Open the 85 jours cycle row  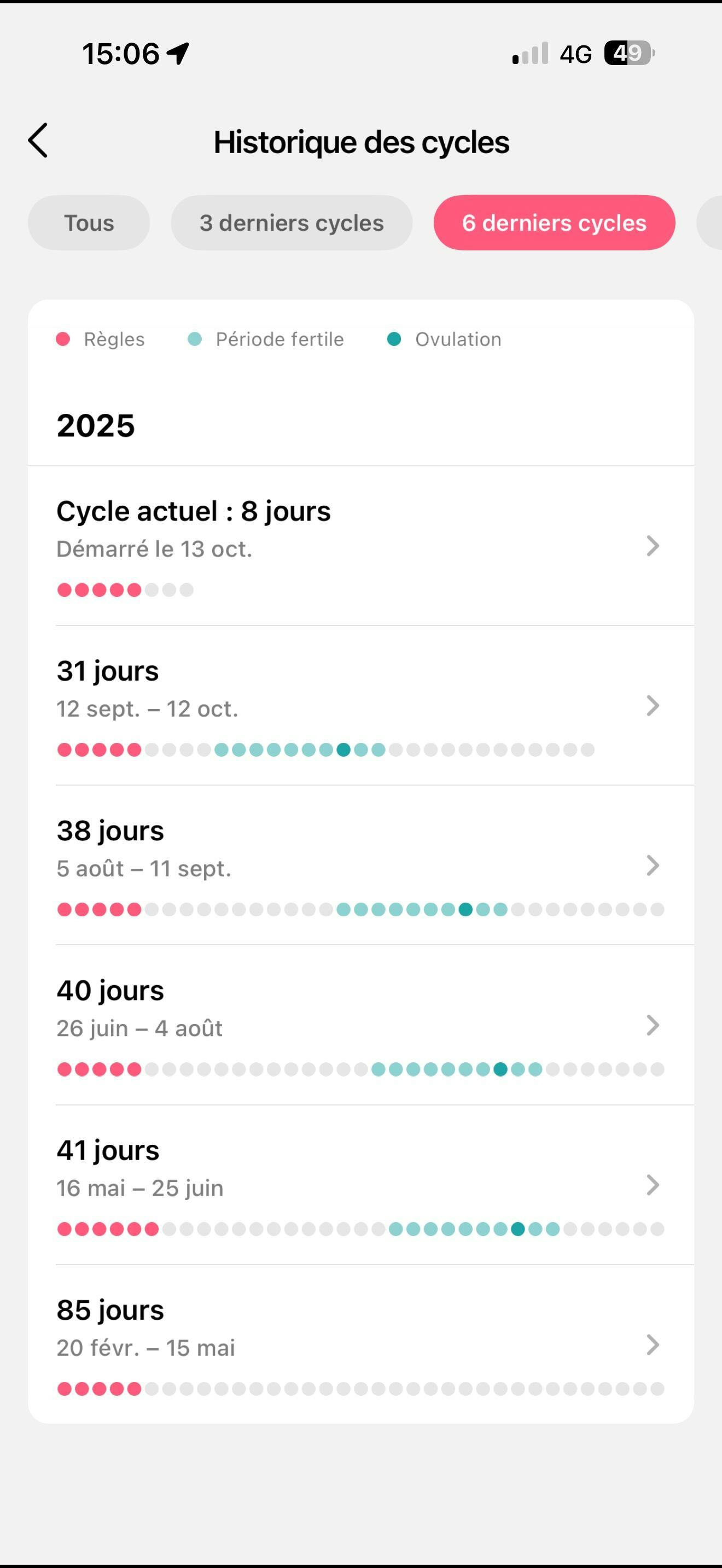point(360,1345)
